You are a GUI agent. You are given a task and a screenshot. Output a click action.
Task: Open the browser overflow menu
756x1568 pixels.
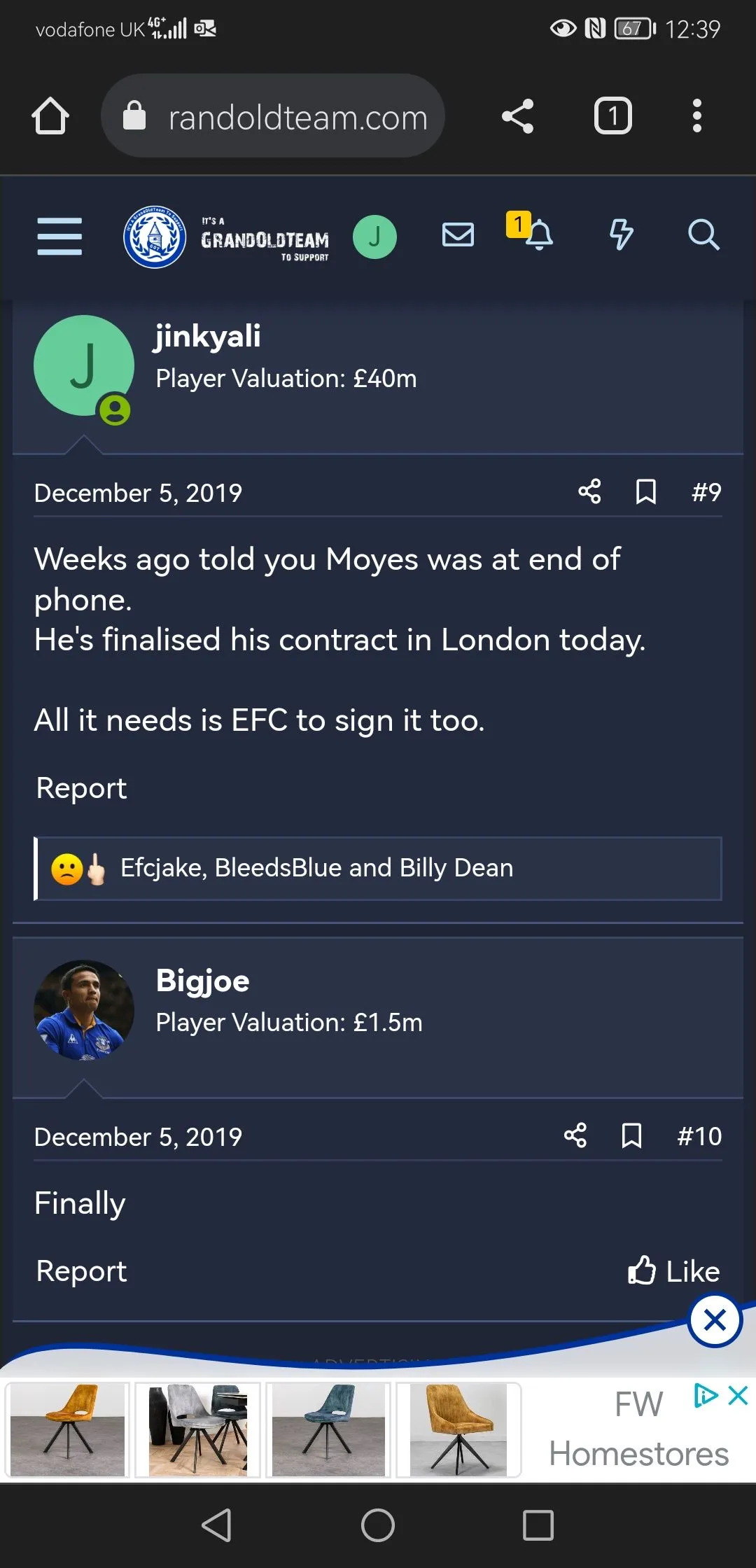[x=696, y=116]
